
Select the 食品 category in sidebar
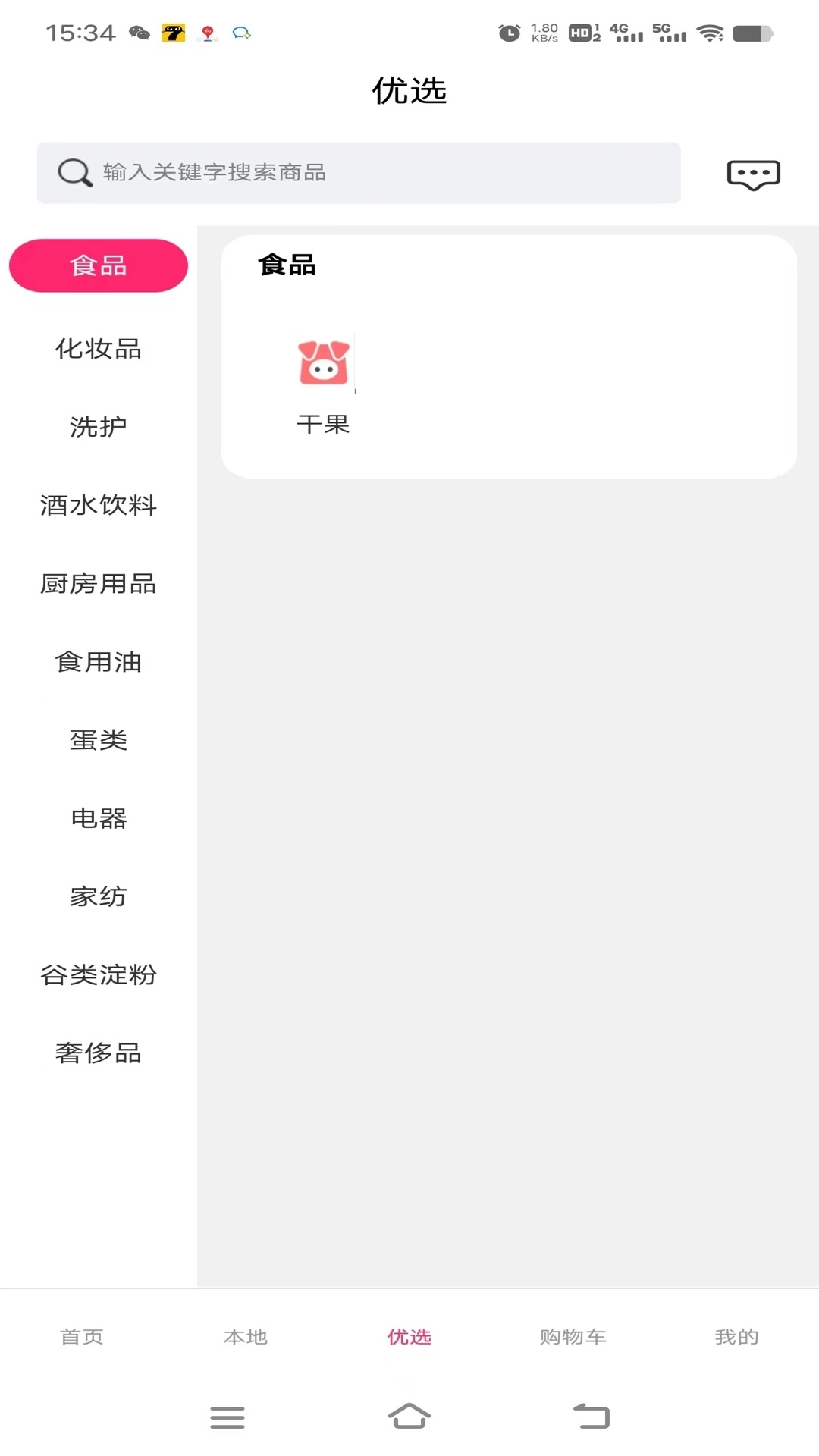click(98, 265)
